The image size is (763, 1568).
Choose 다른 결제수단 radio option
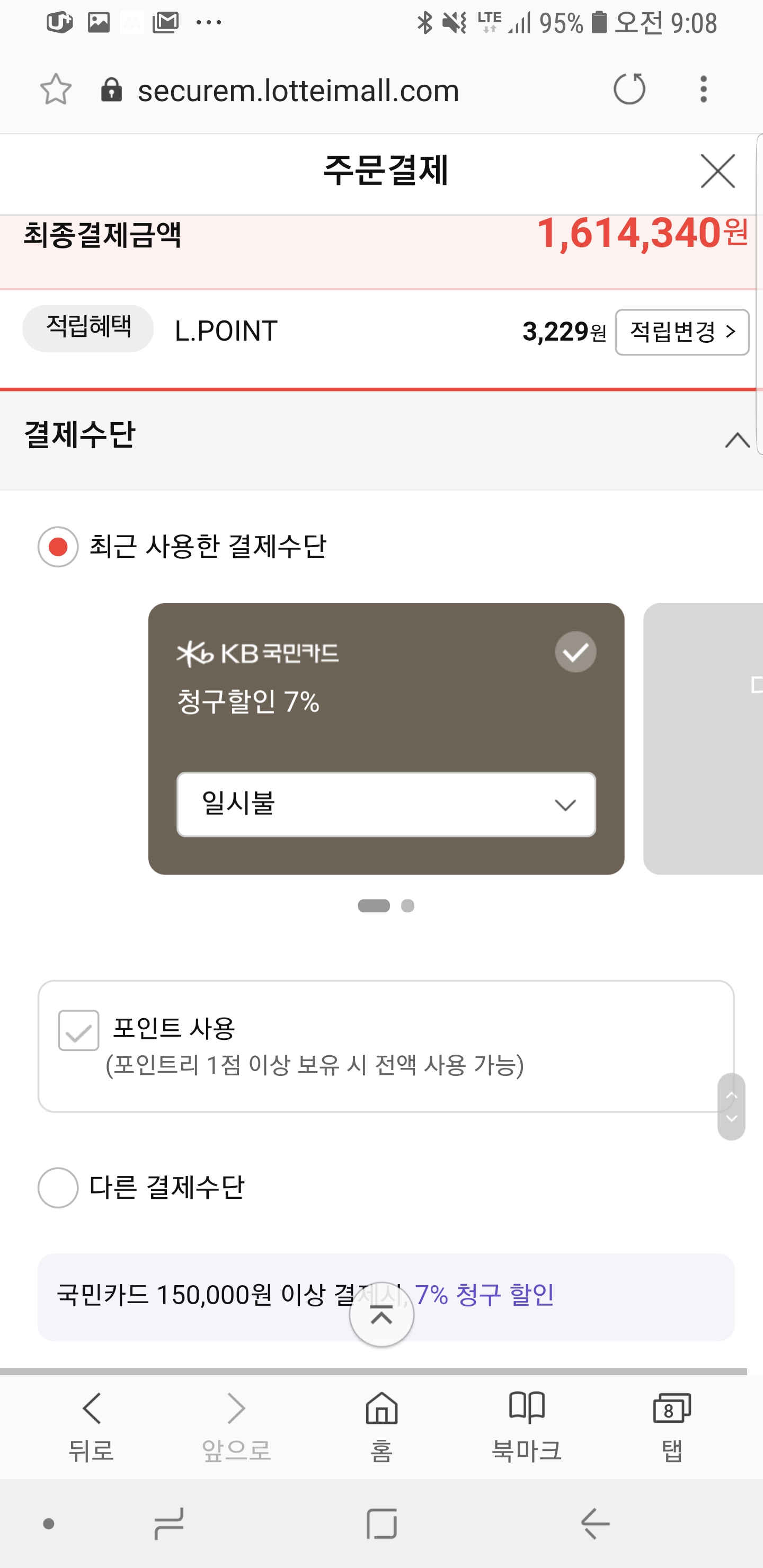tap(58, 1187)
